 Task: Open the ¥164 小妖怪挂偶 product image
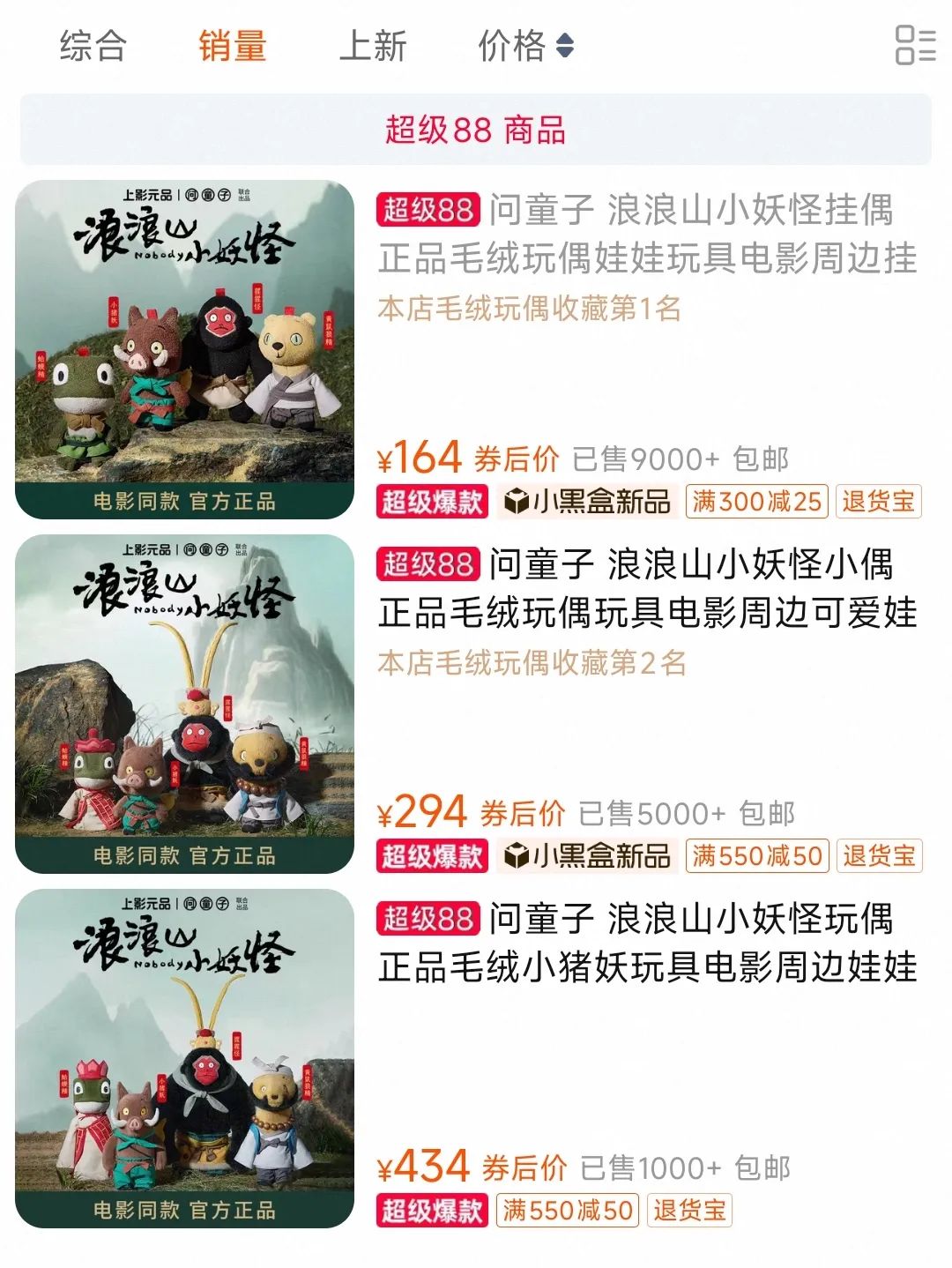point(185,349)
